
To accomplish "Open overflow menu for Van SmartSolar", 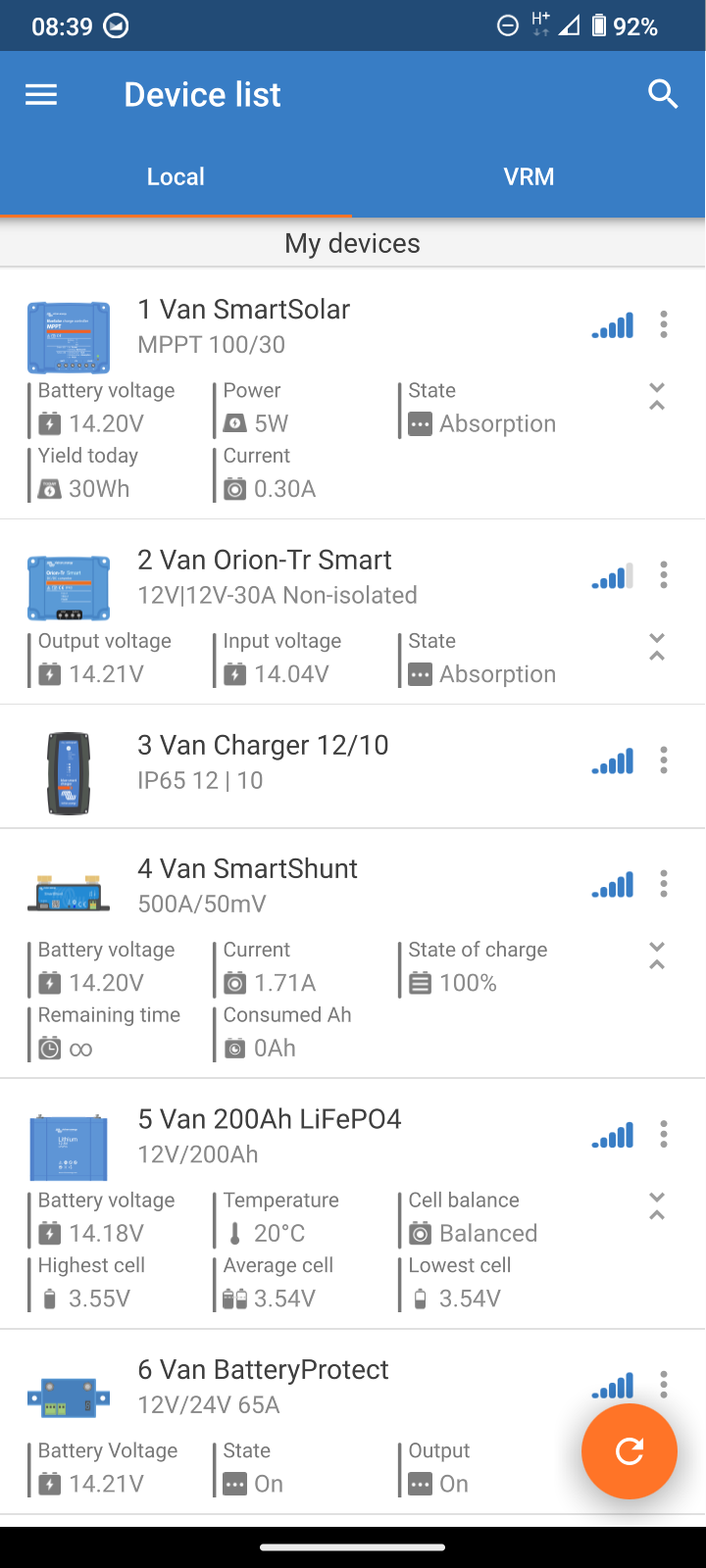I will [x=664, y=324].
